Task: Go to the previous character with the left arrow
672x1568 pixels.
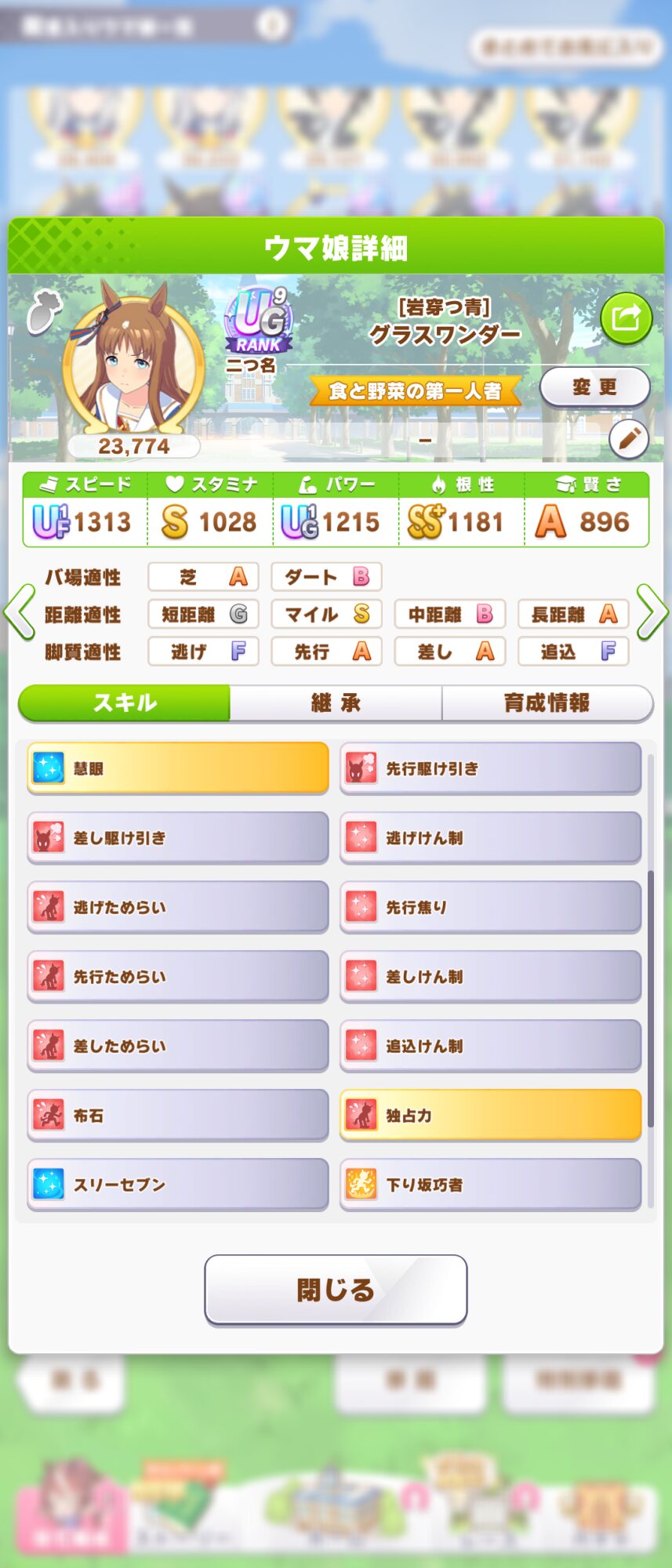Action: coord(19,612)
